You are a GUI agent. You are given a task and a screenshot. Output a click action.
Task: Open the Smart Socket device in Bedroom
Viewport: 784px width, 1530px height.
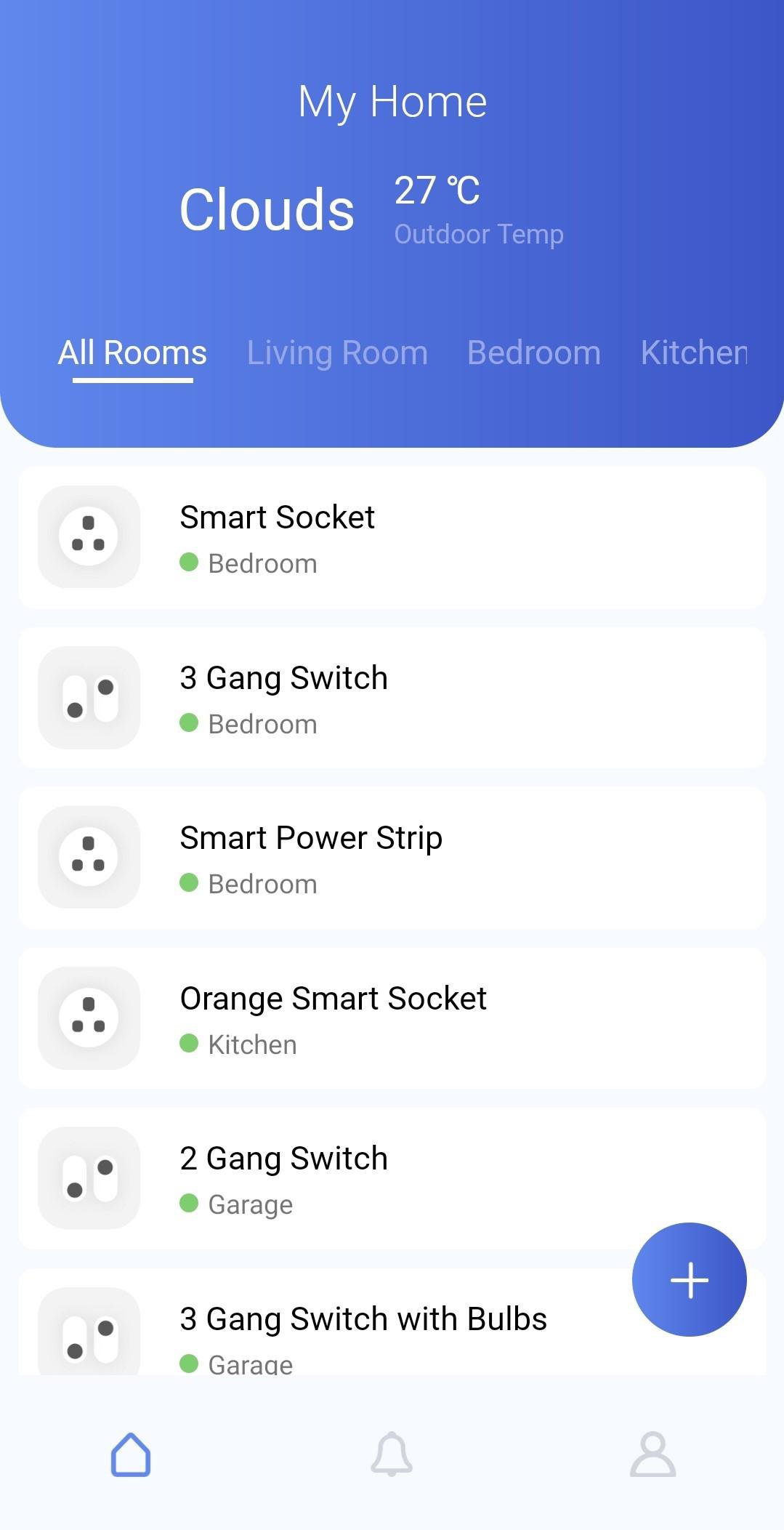(392, 538)
